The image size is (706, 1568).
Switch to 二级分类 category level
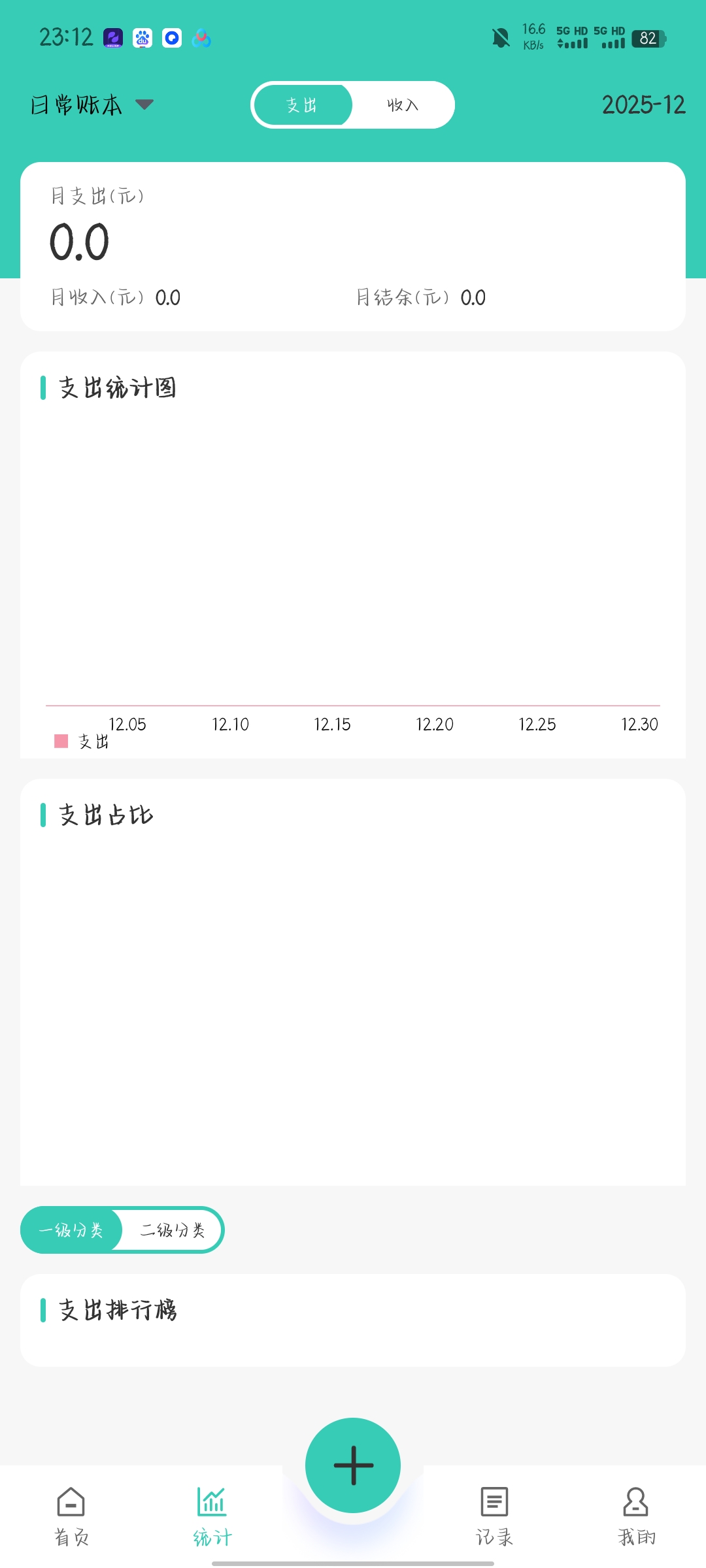[173, 1230]
